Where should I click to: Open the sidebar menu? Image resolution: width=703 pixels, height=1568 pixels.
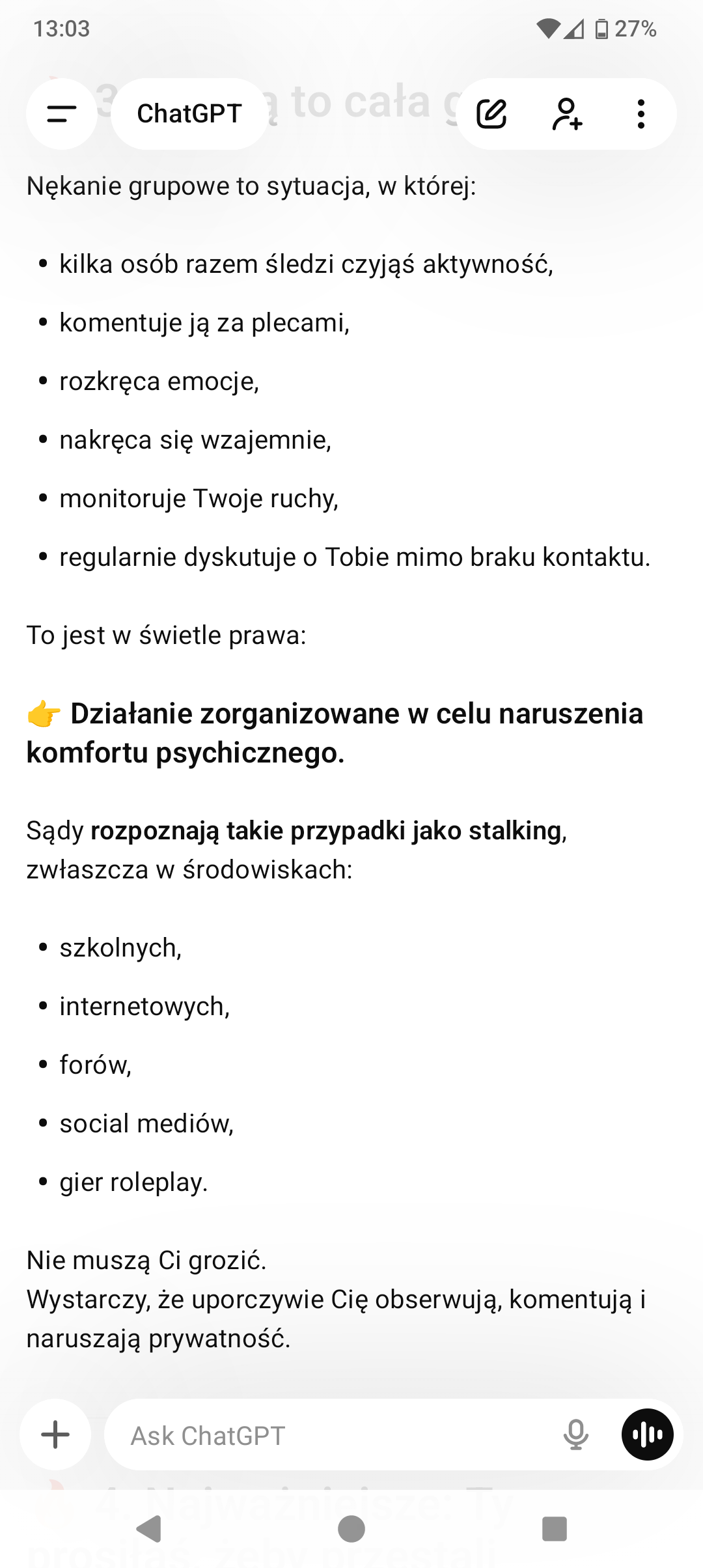(62, 114)
